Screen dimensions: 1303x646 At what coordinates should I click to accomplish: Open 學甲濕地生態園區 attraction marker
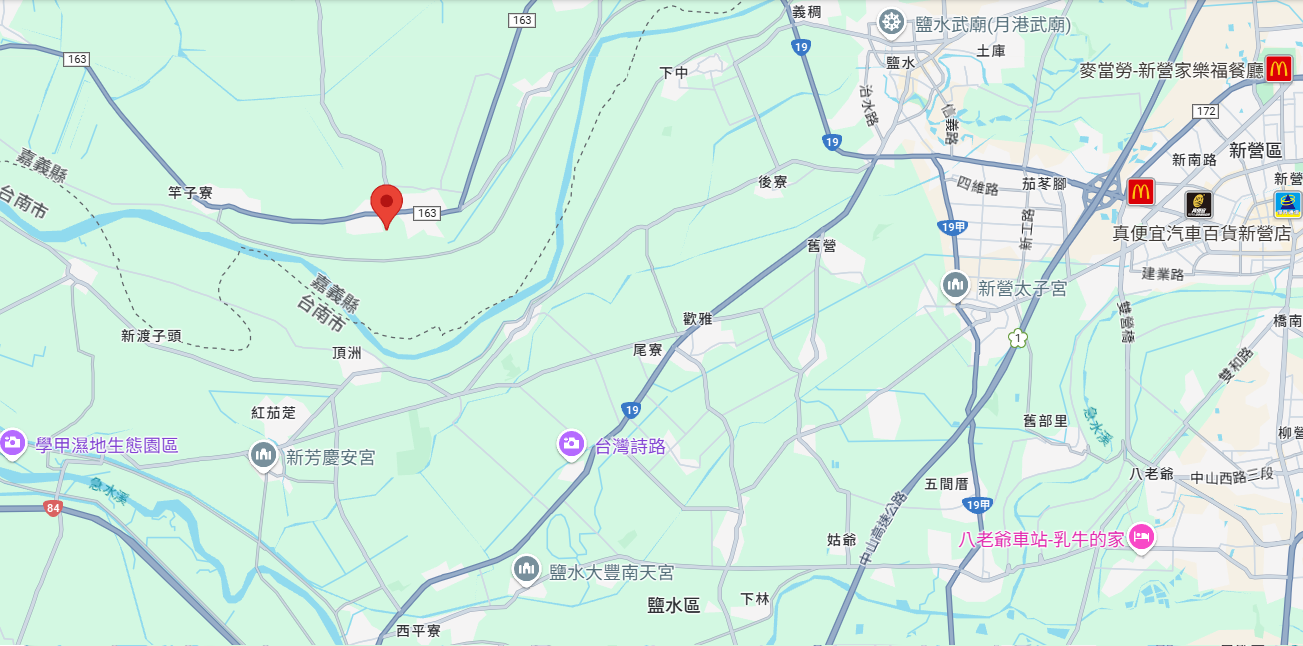tap(13, 443)
